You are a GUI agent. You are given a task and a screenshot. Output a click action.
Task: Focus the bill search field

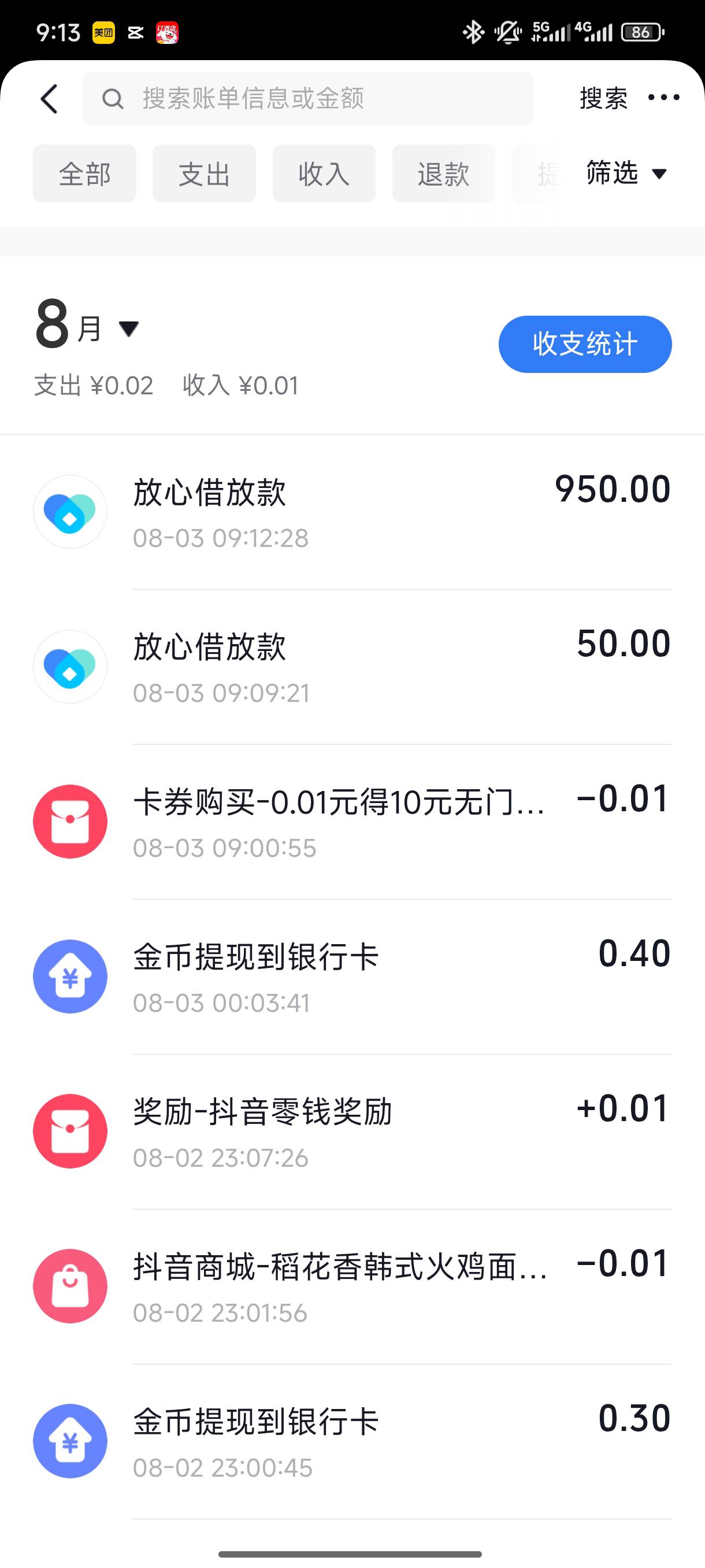pos(308,99)
